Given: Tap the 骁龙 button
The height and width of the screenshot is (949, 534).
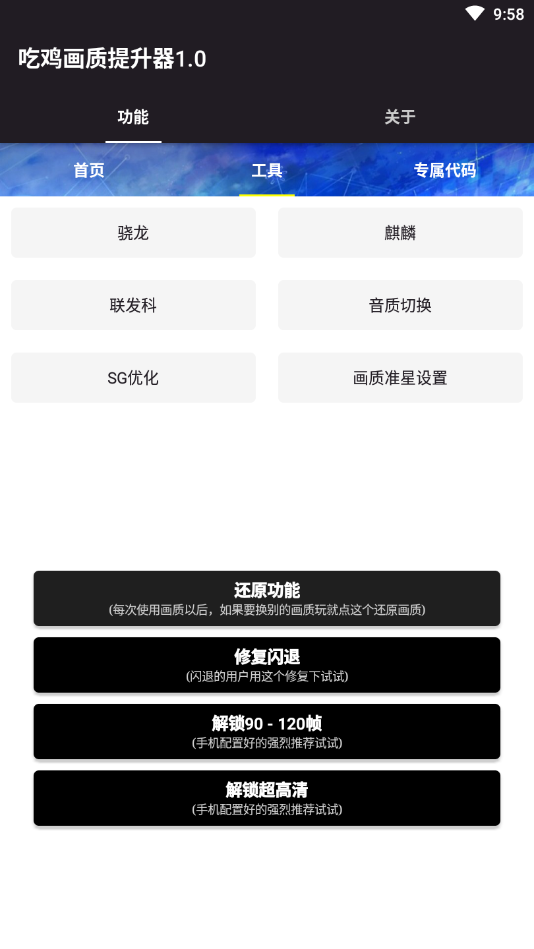Looking at the screenshot, I should (133, 233).
